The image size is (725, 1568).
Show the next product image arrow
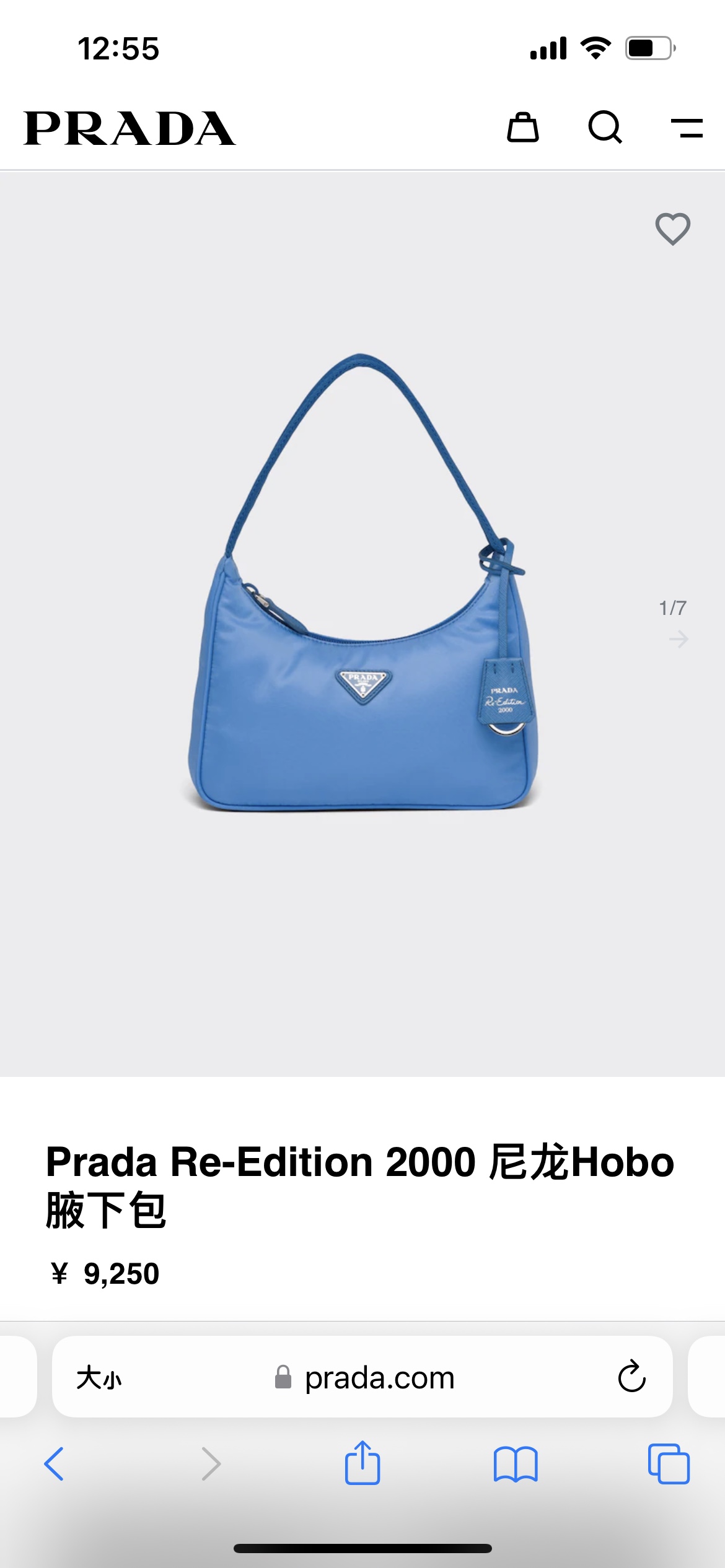pyautogui.click(x=679, y=639)
